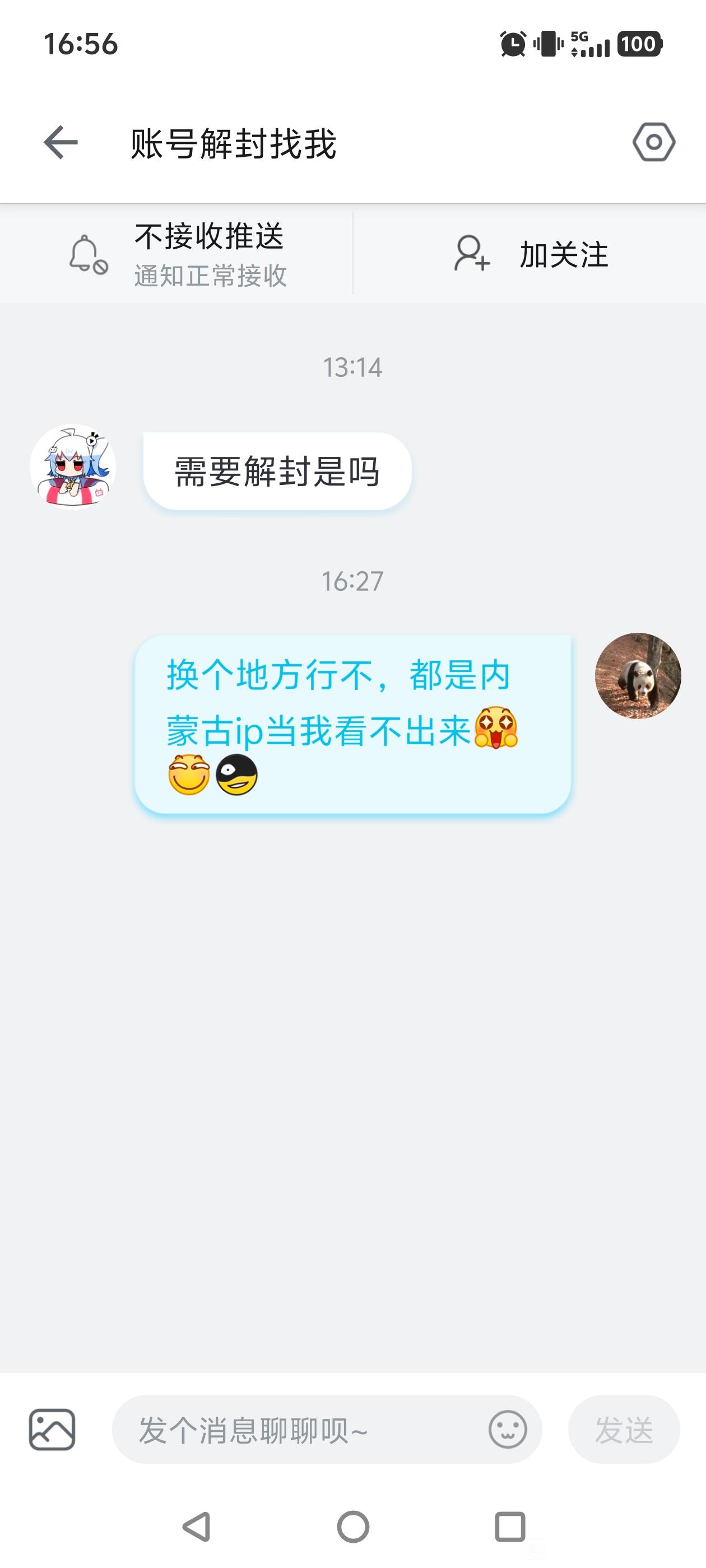The width and height of the screenshot is (706, 1568).
Task: Tap 不接收推送 notification option
Action: (176, 254)
